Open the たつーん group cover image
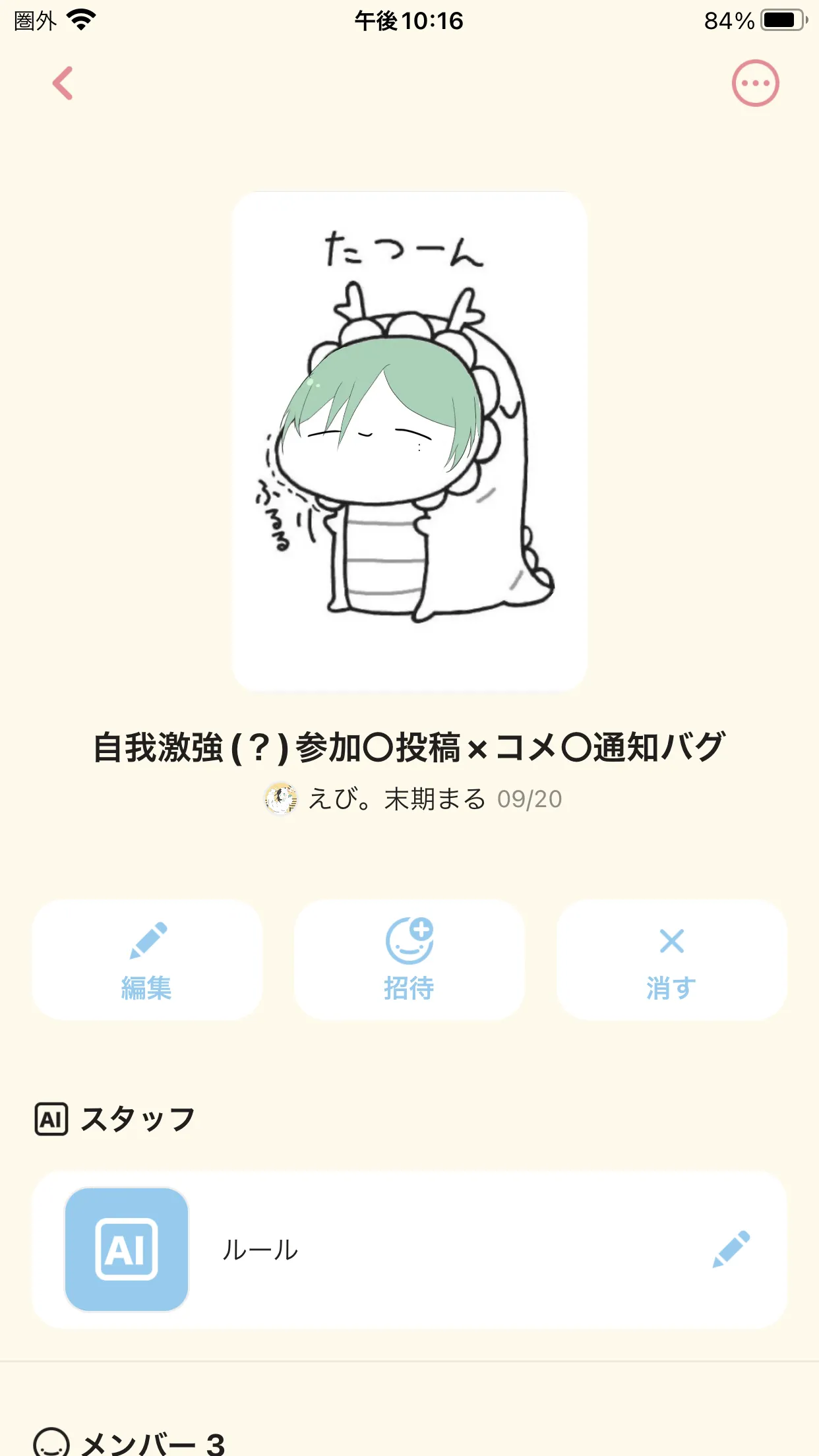The width and height of the screenshot is (819, 1456). point(409,441)
